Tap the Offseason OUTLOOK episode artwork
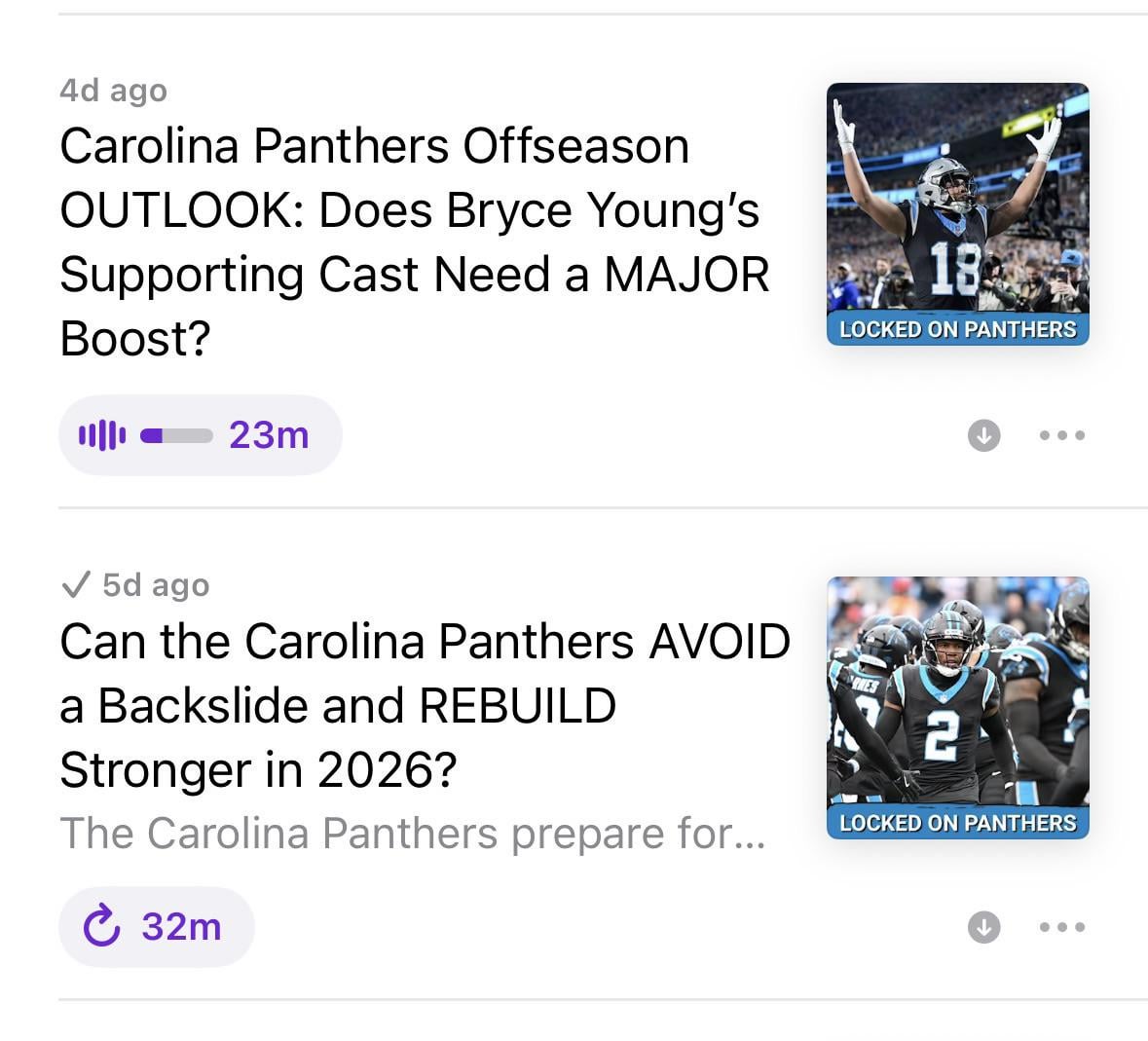Viewport: 1148px width, 1041px height. [957, 214]
